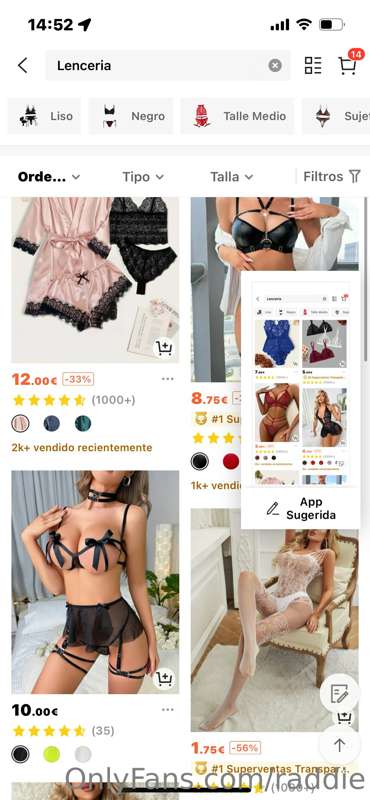Clear the Lenceria search text
The height and width of the screenshot is (800, 370).
click(275, 65)
